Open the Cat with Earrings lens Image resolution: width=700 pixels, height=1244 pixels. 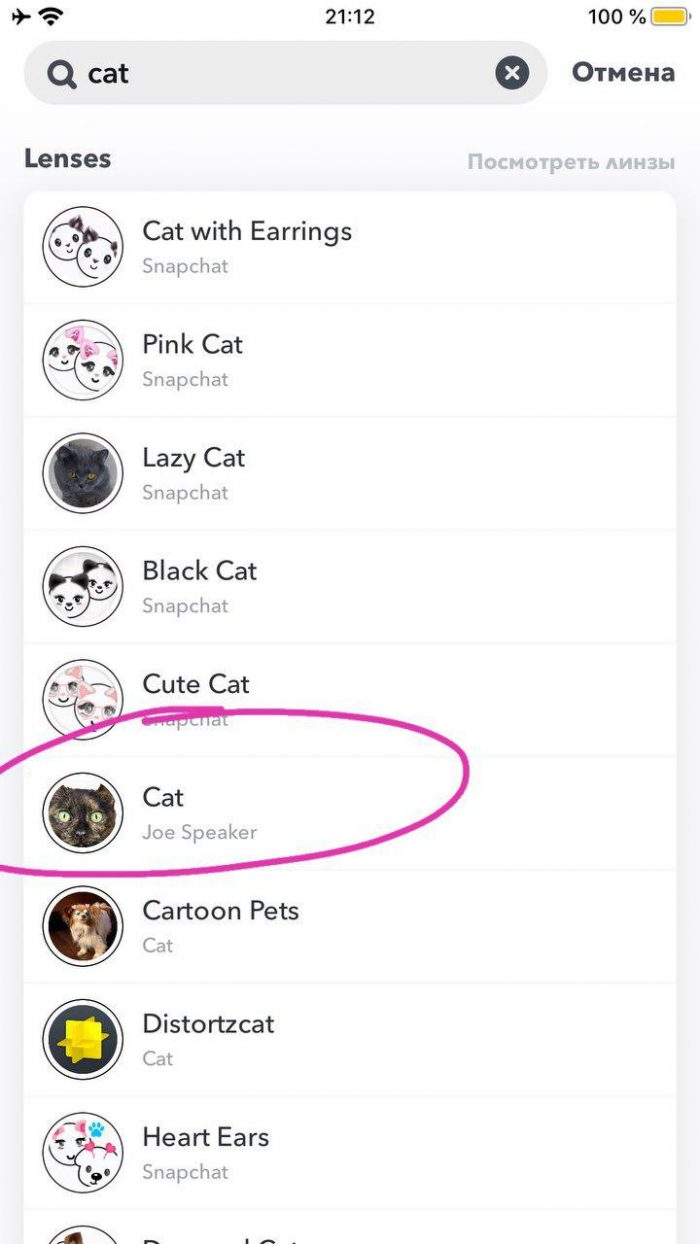pos(350,247)
